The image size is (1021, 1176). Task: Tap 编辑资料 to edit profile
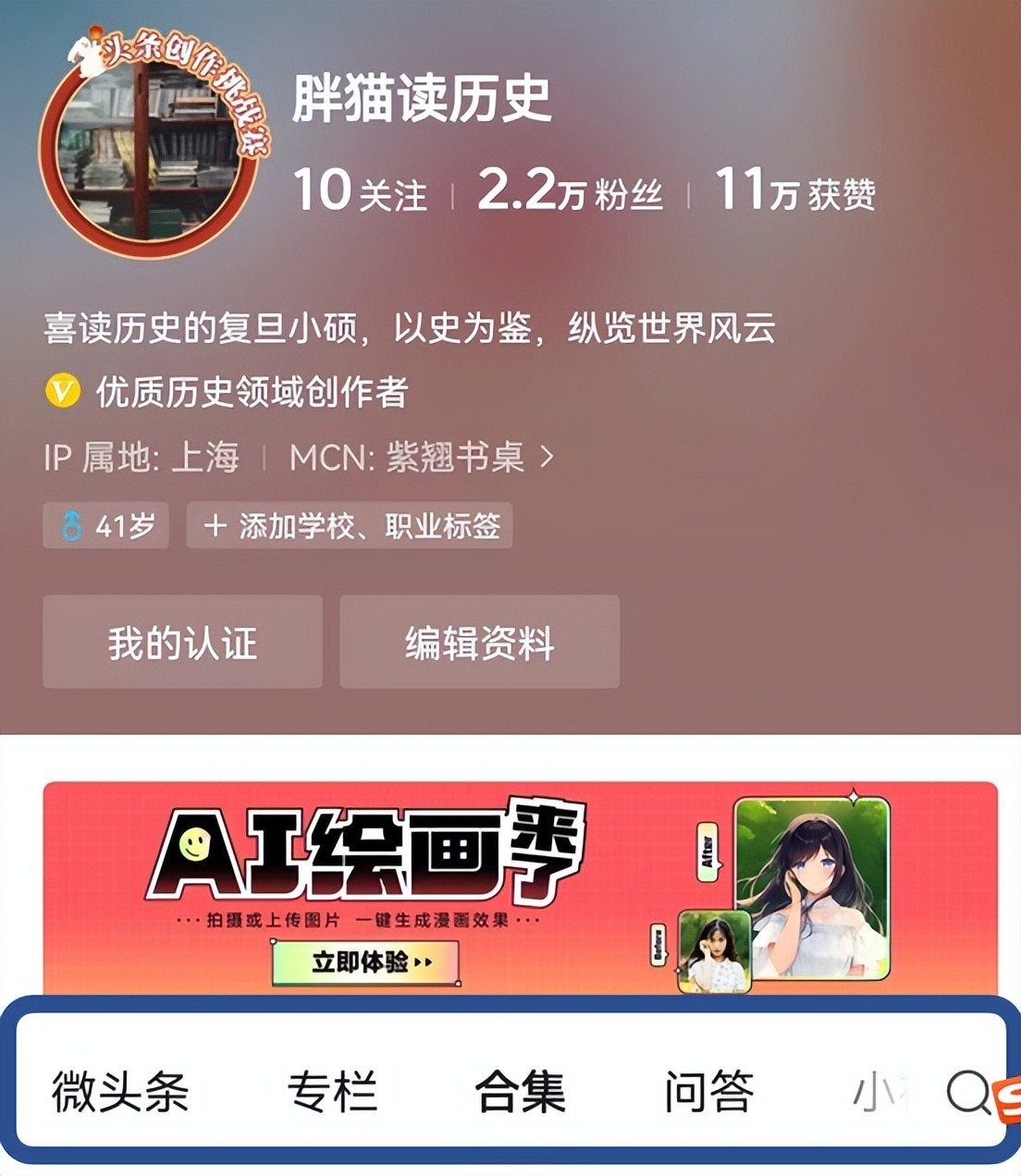coord(479,643)
